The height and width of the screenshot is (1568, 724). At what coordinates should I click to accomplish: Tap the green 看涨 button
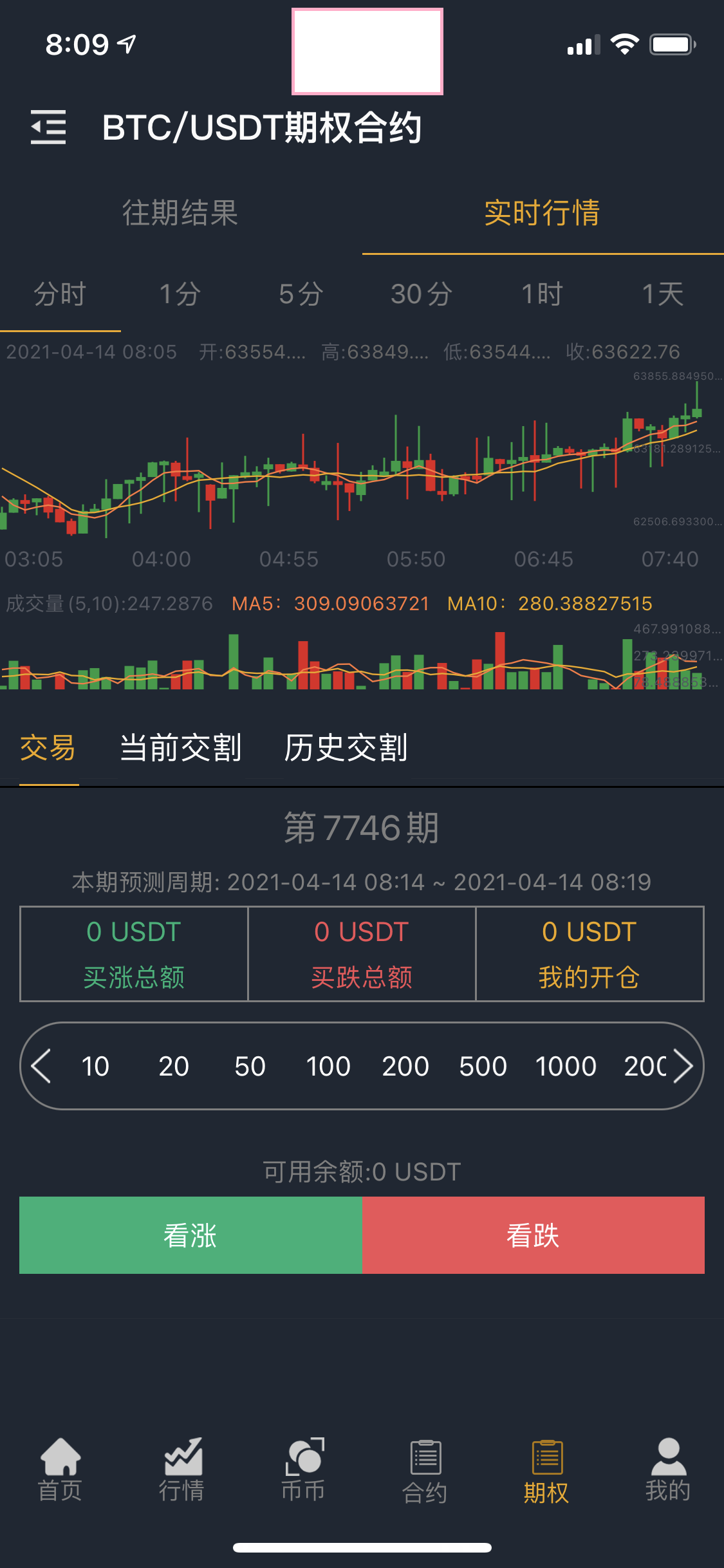(190, 1235)
